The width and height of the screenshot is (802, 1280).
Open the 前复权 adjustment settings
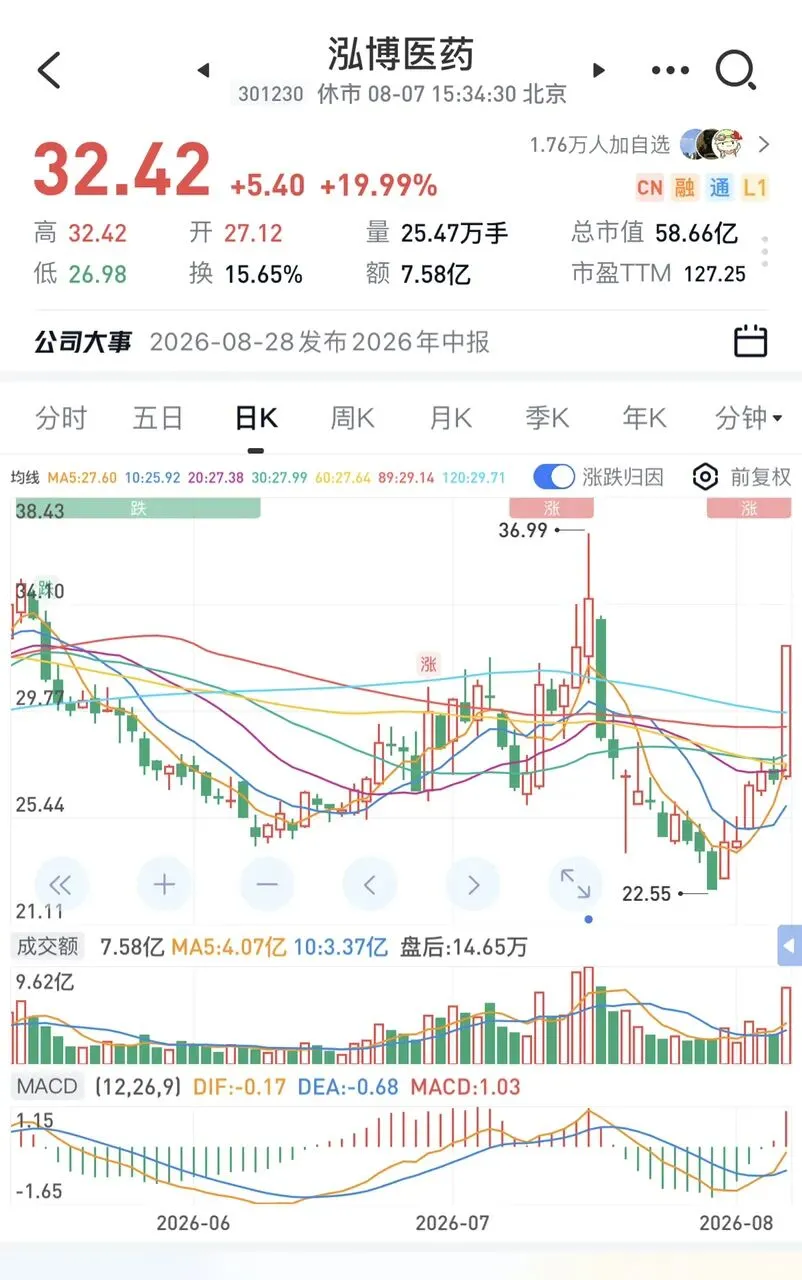tap(742, 477)
